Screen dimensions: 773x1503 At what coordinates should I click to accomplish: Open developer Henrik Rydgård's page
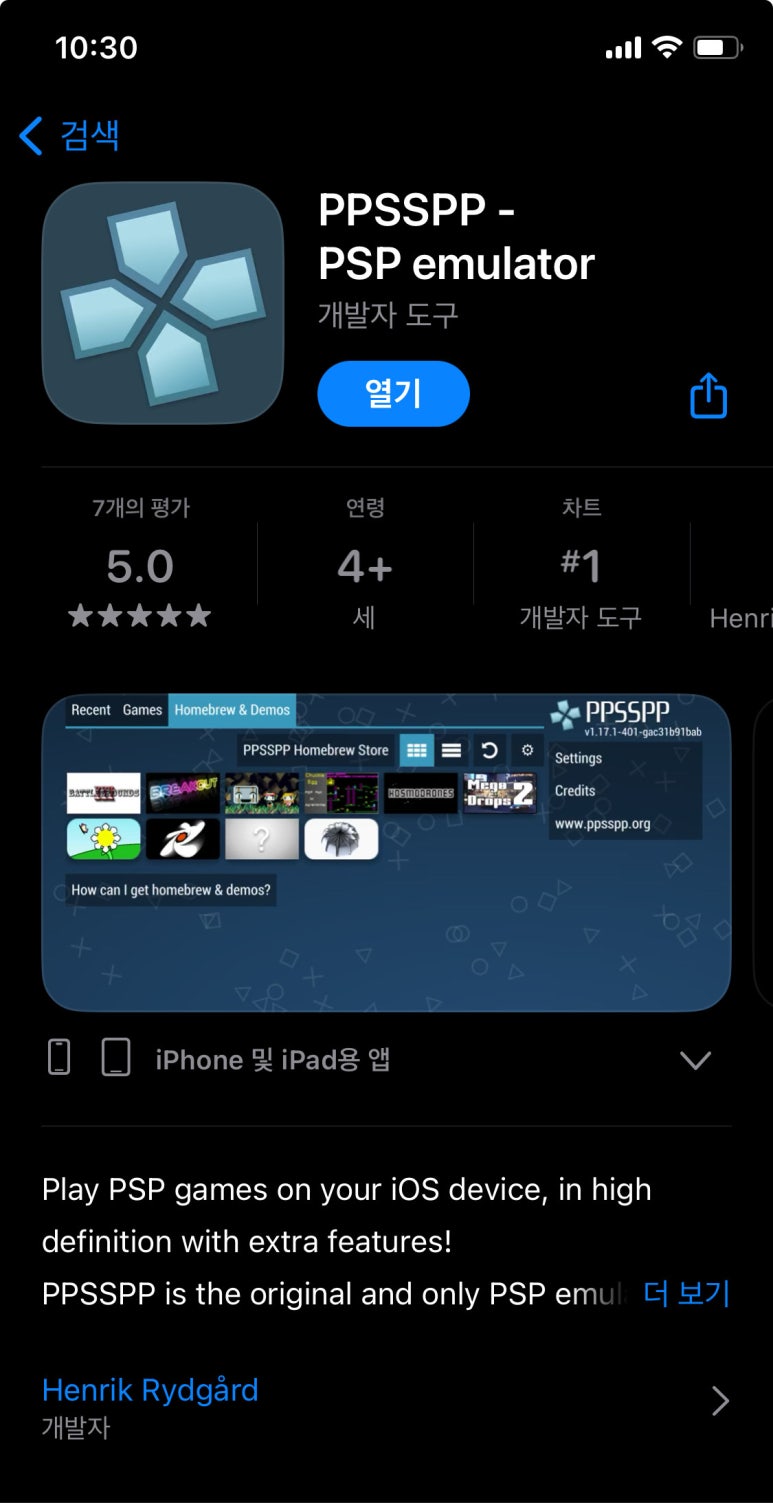[386, 1405]
